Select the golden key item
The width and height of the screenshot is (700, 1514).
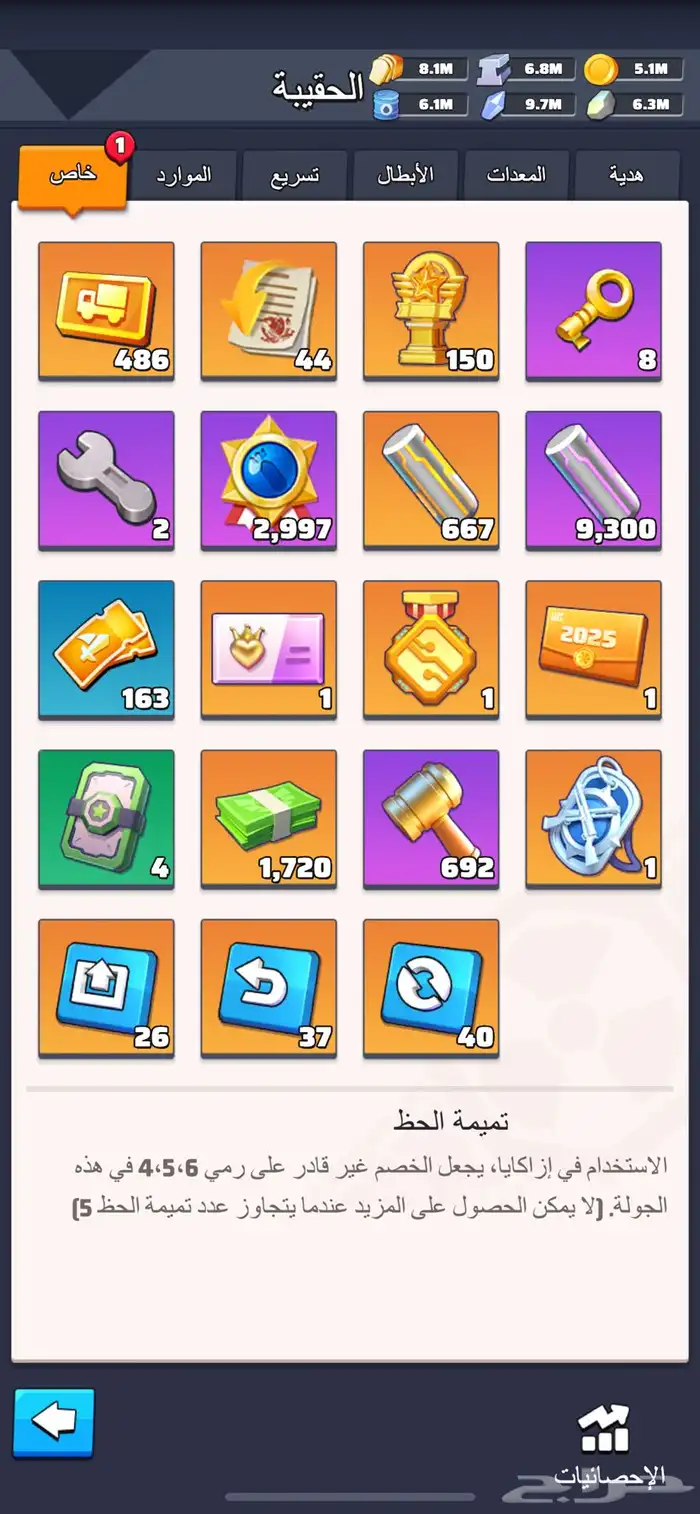[x=593, y=310]
